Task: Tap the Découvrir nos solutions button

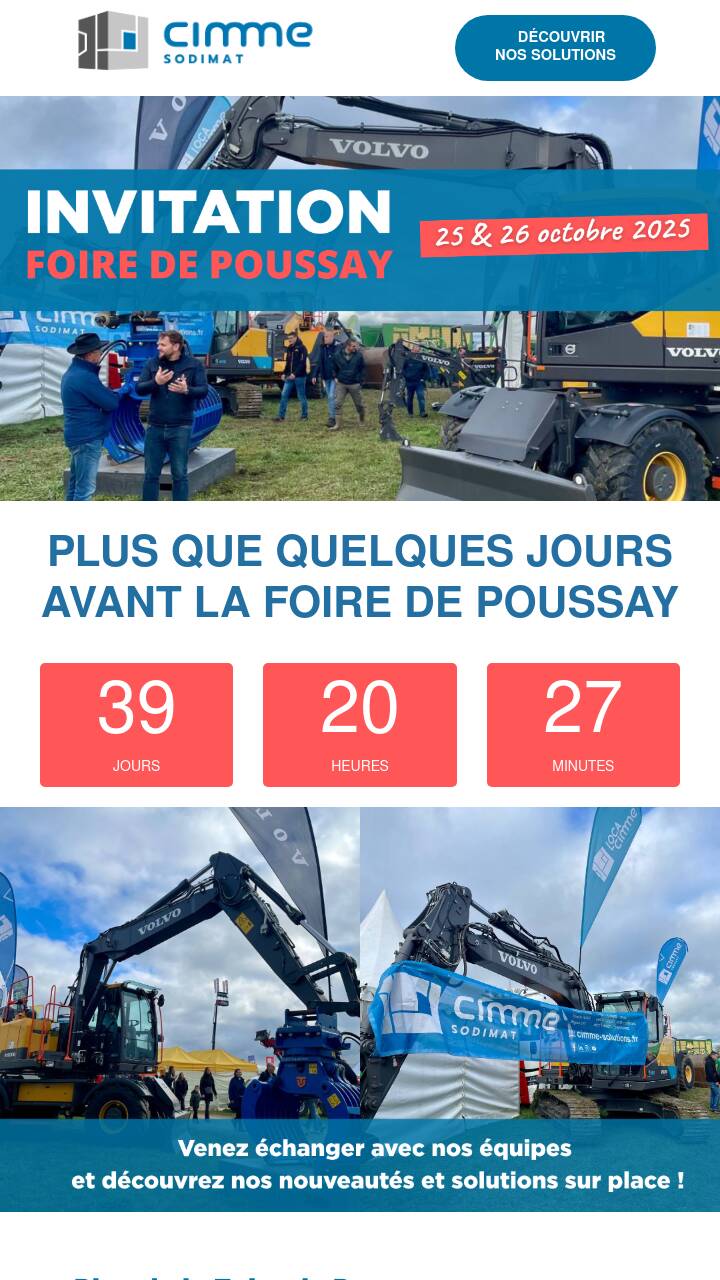Action: pyautogui.click(x=555, y=47)
